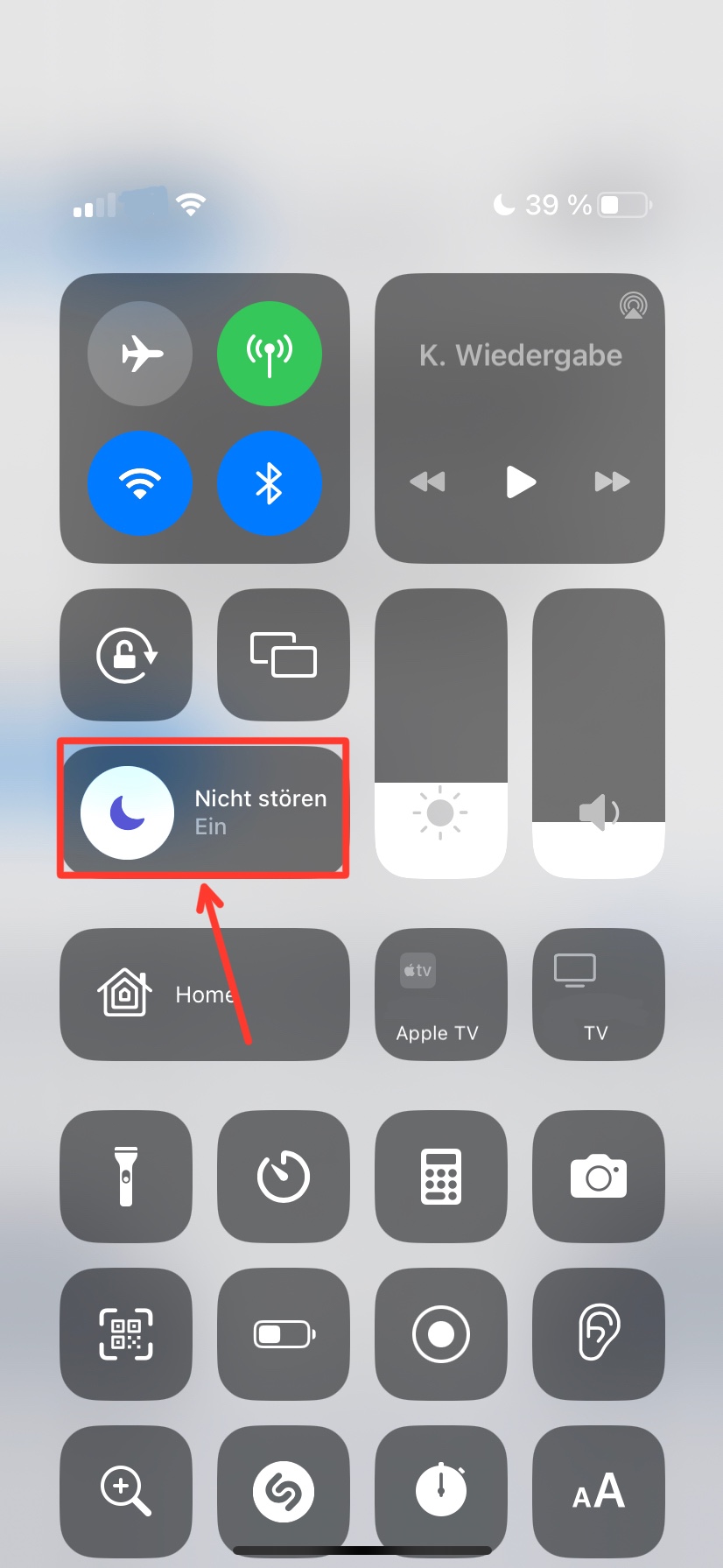723x1568 pixels.
Task: Start screen recording
Action: point(441,1334)
